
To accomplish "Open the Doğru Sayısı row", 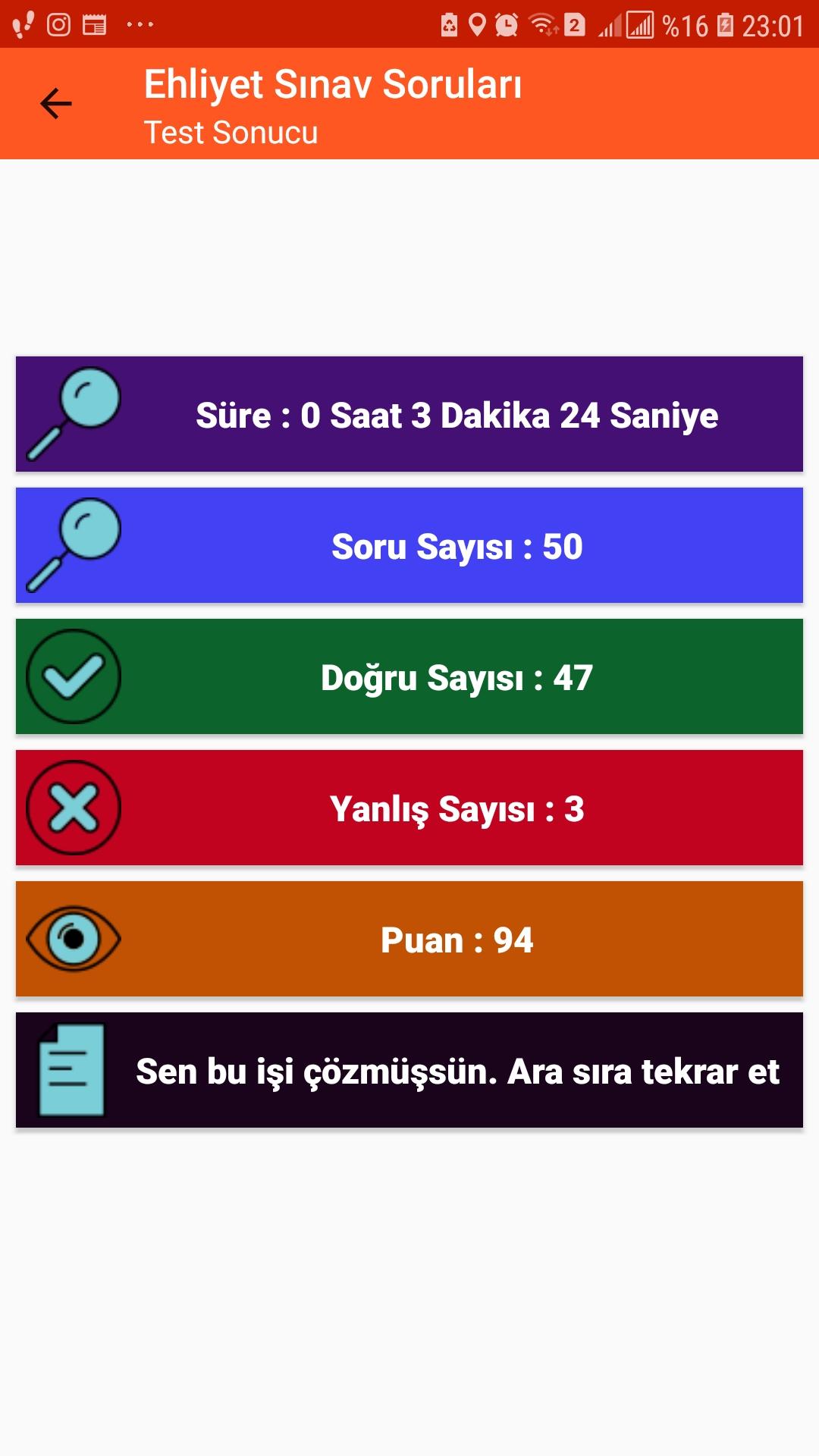I will (x=409, y=676).
